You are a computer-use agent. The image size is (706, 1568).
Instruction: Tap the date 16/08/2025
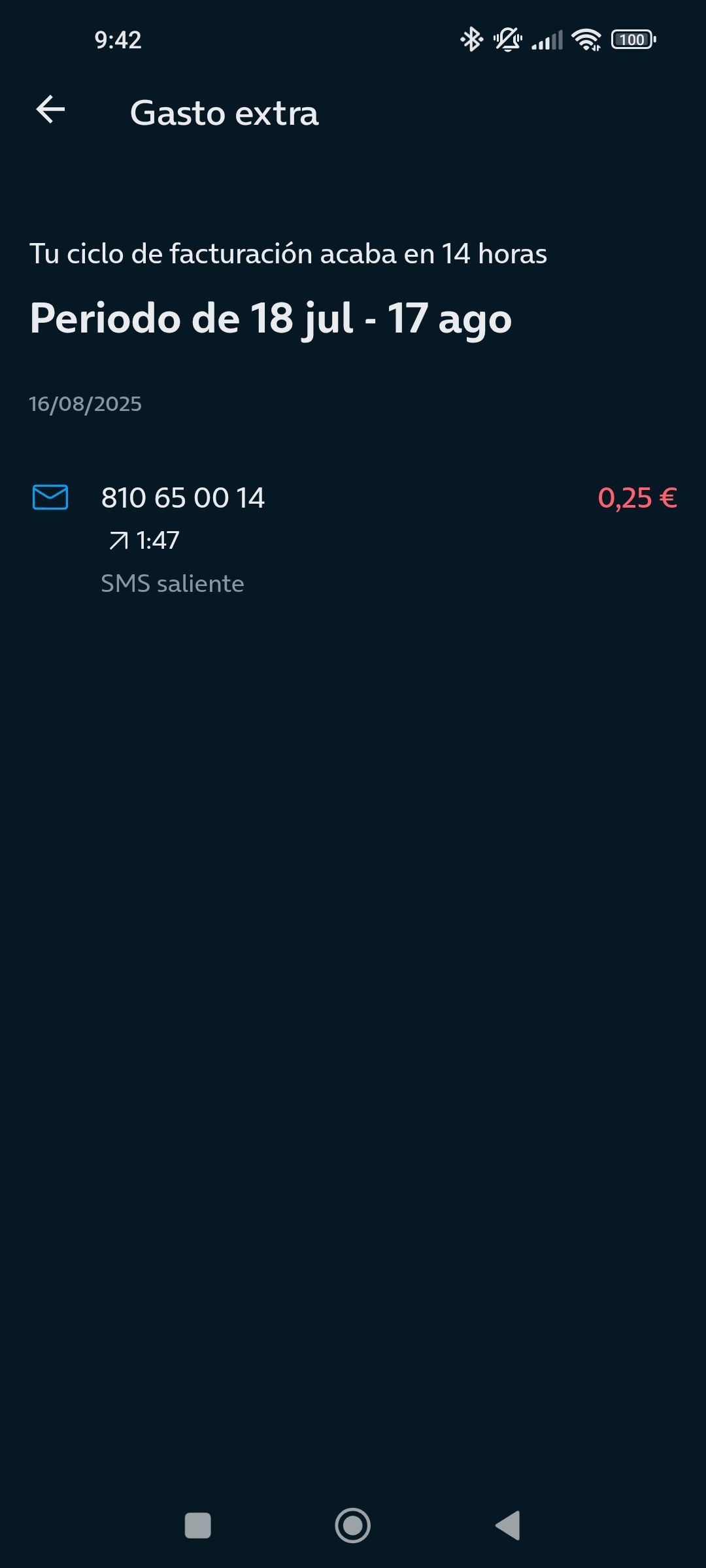pos(86,404)
